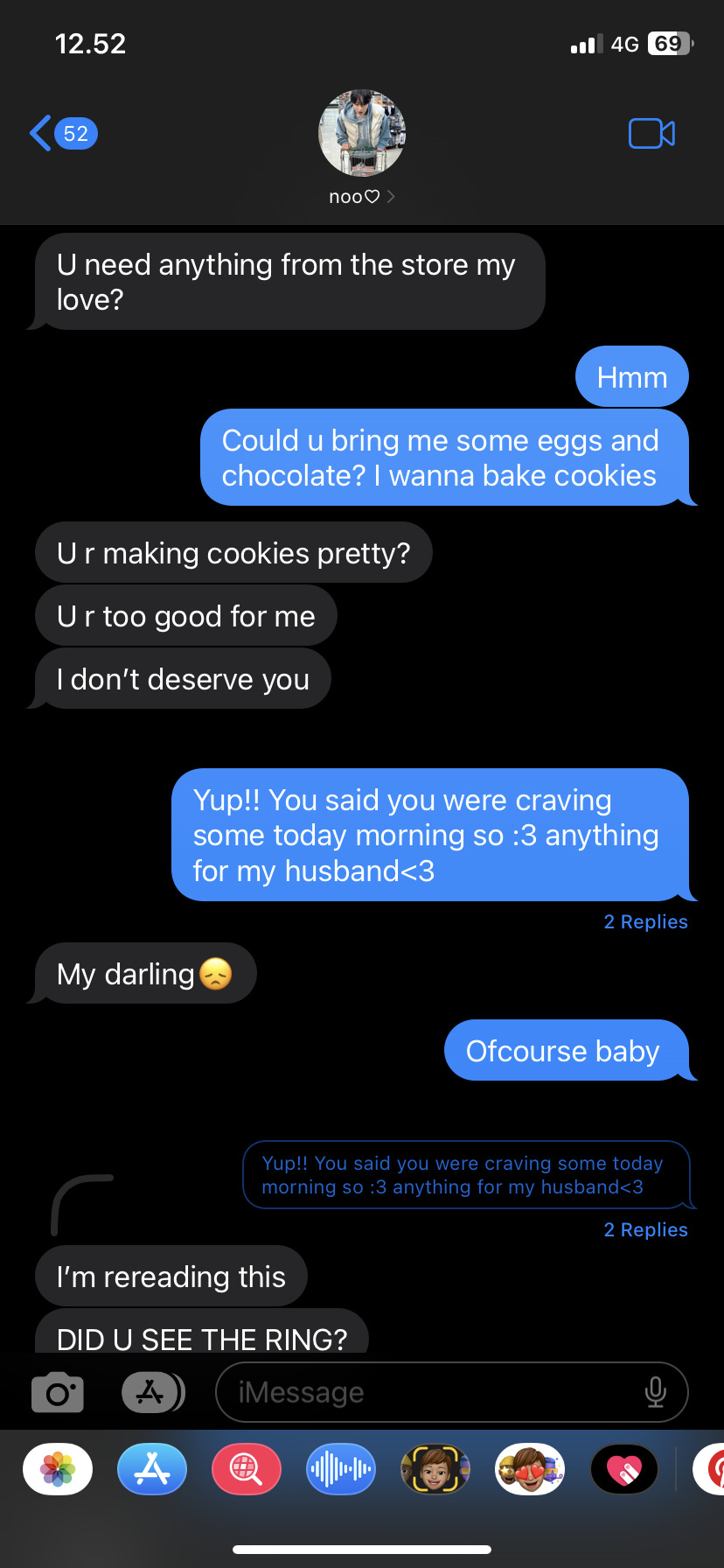Record an audio message with the microphone
The height and width of the screenshot is (1568, 724).
[x=655, y=1392]
